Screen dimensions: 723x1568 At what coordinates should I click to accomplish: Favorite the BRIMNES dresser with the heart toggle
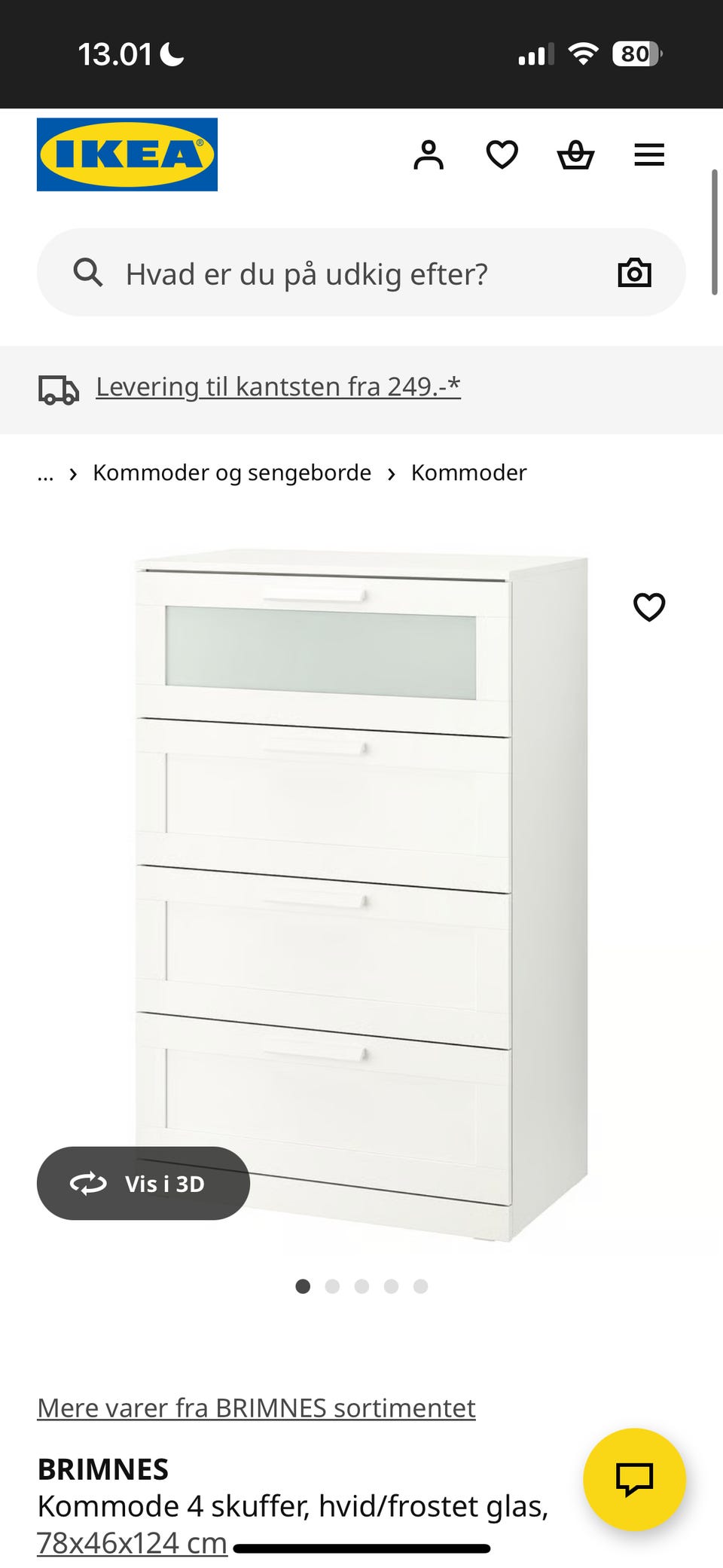pos(649,605)
